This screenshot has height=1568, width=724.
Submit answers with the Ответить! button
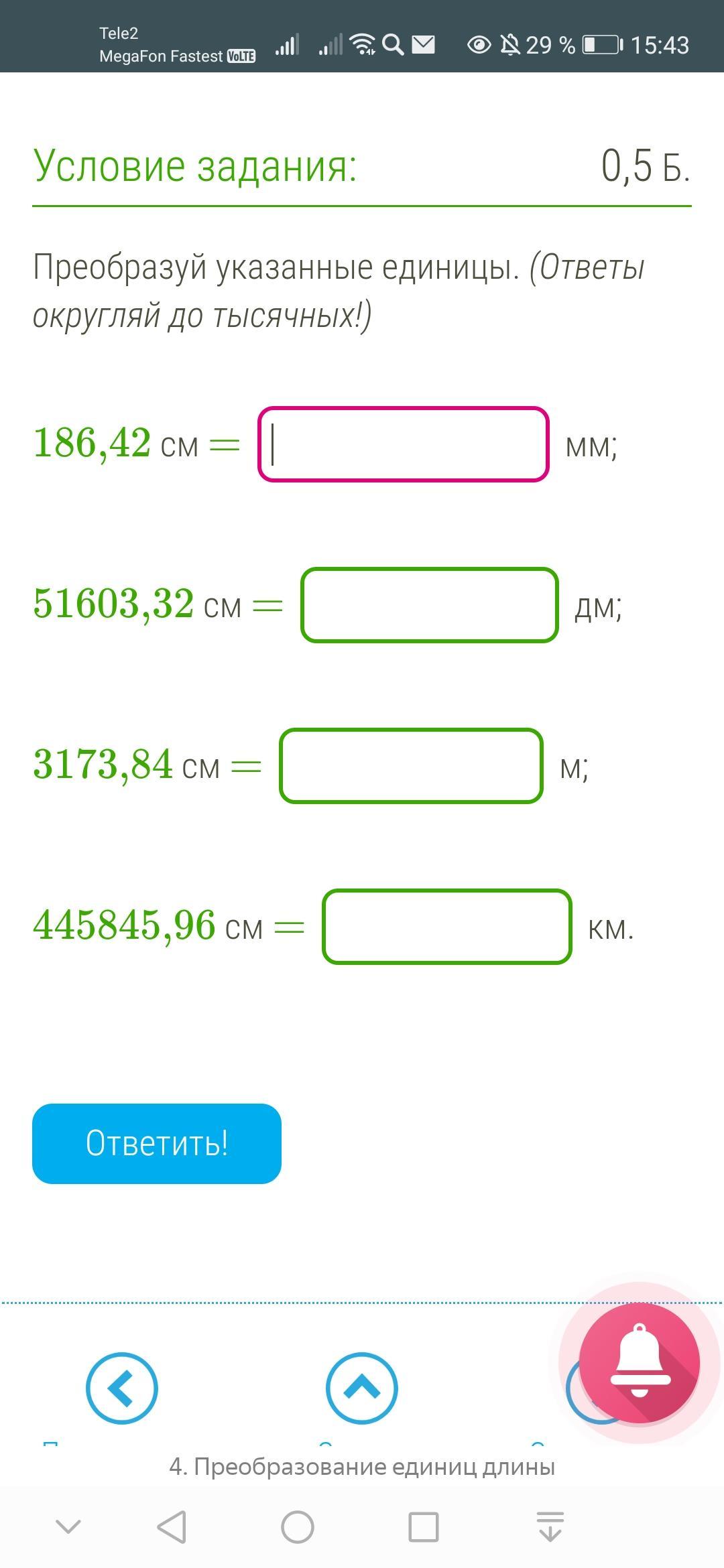[x=157, y=1143]
